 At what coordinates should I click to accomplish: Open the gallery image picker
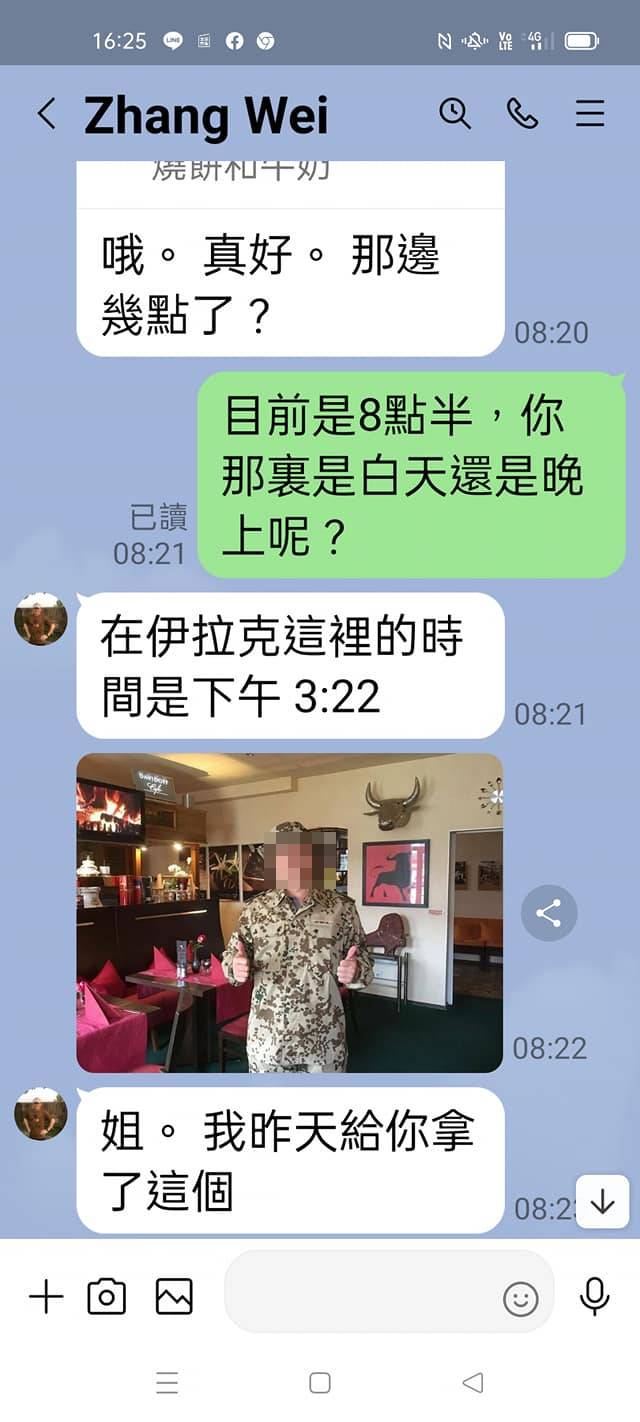tap(174, 1297)
